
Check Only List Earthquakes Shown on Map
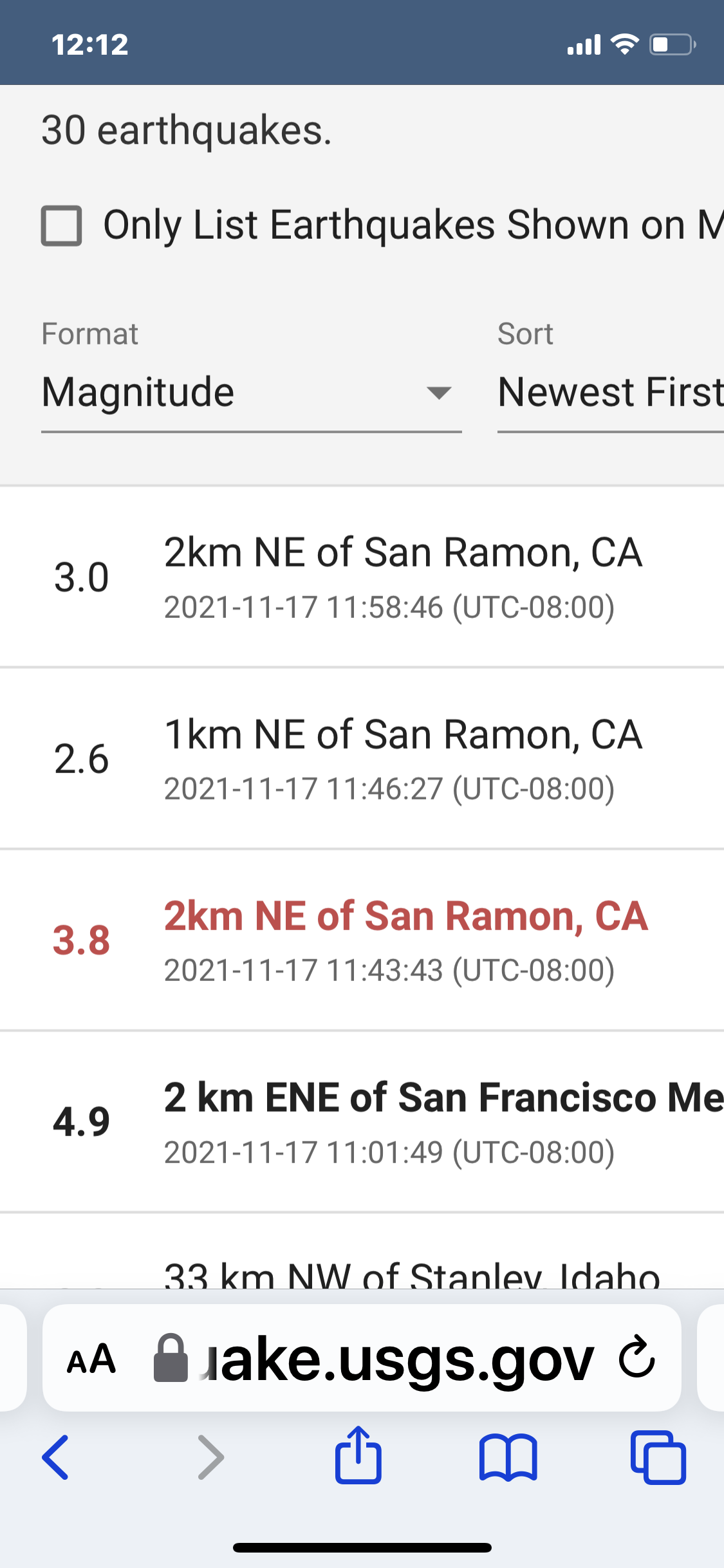click(x=61, y=226)
